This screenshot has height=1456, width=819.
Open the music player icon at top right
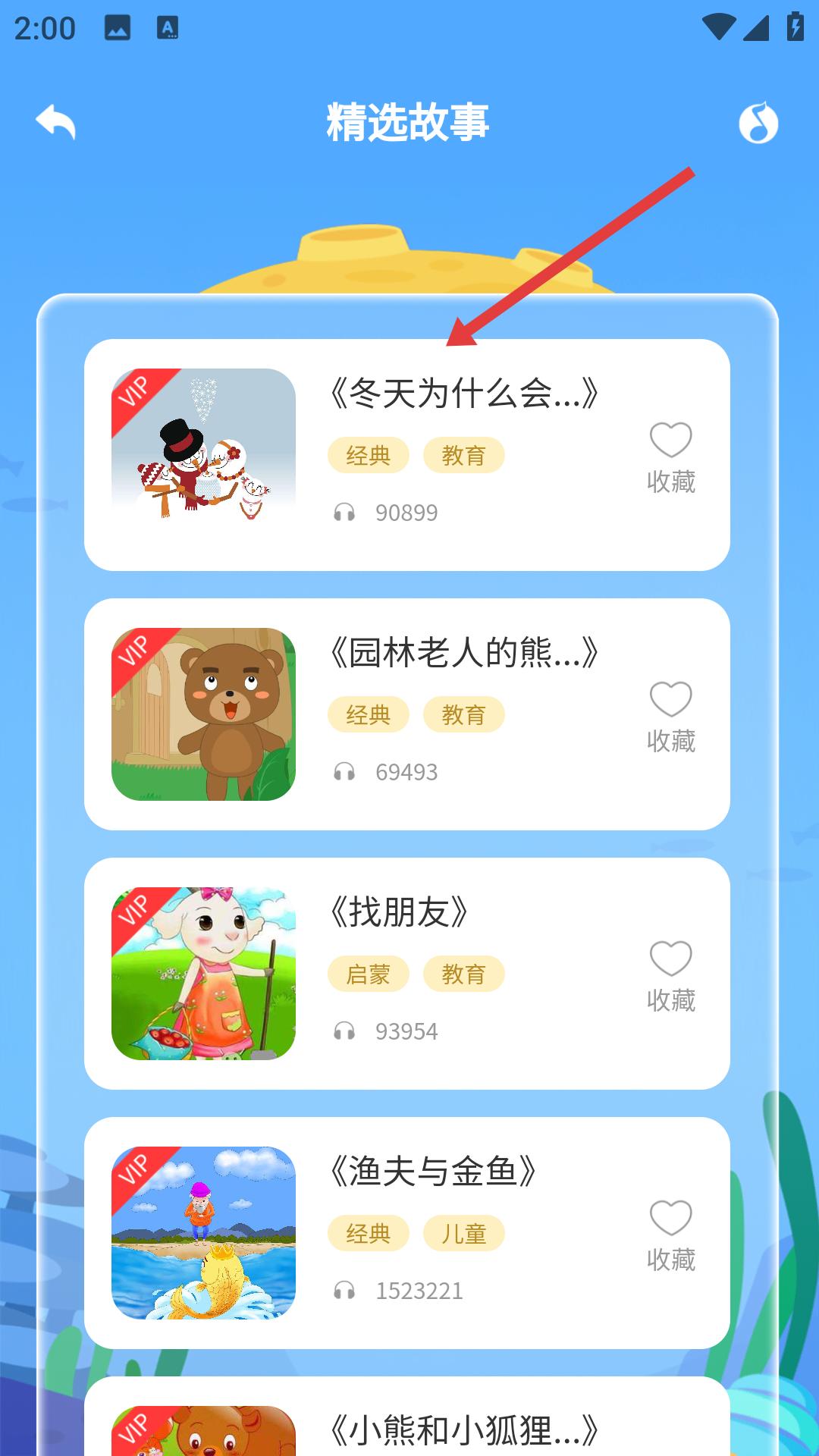[758, 123]
